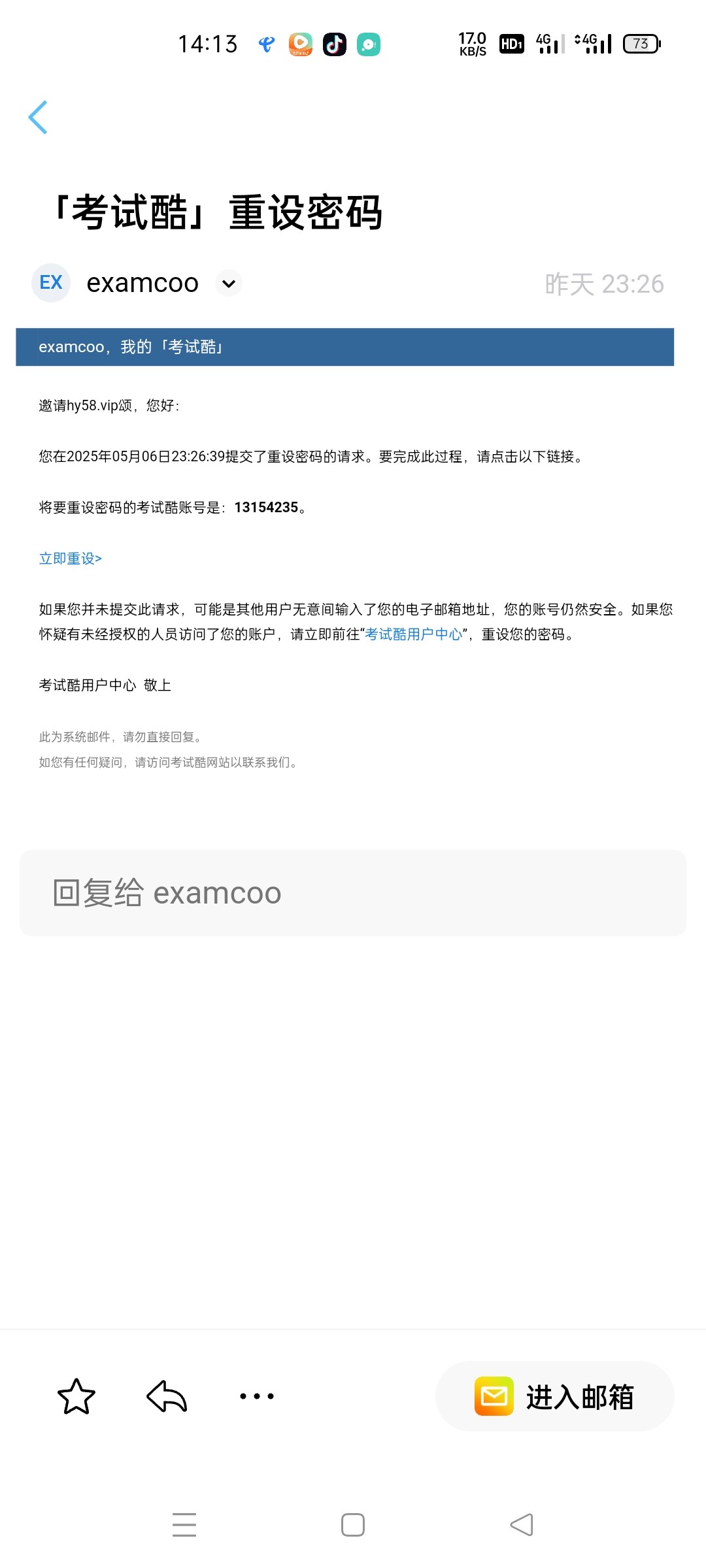Tap the 回复给 examcoo reply field
The height and width of the screenshot is (1568, 706).
[x=353, y=893]
